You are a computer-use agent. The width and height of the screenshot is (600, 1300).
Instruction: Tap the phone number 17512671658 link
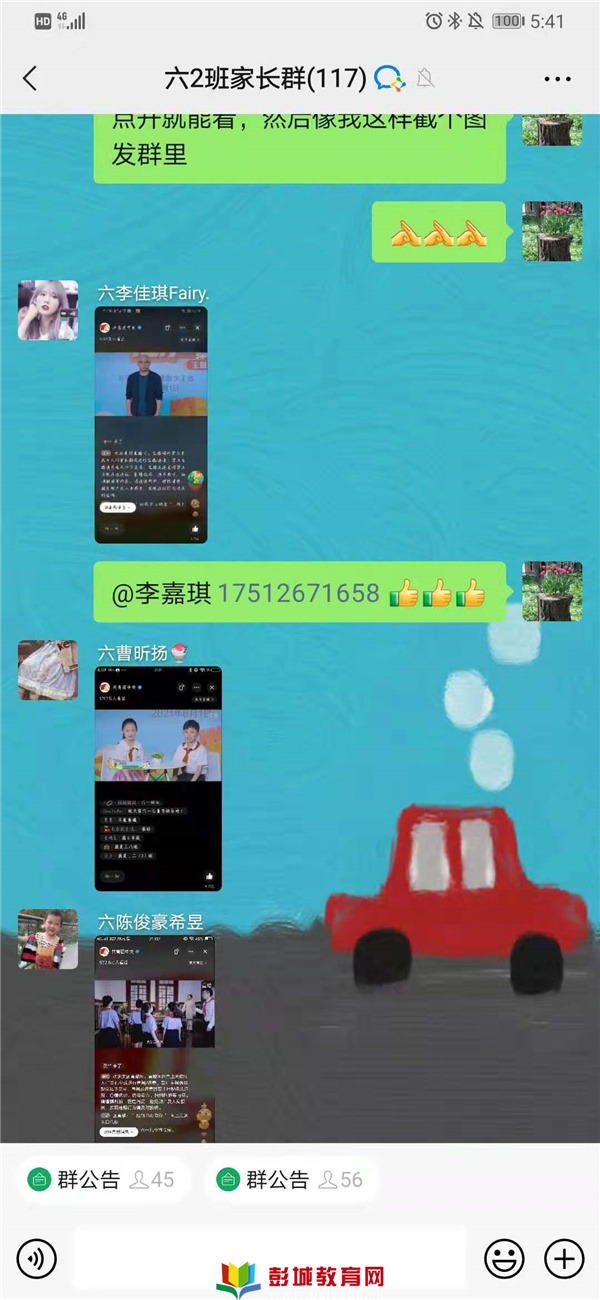click(298, 593)
